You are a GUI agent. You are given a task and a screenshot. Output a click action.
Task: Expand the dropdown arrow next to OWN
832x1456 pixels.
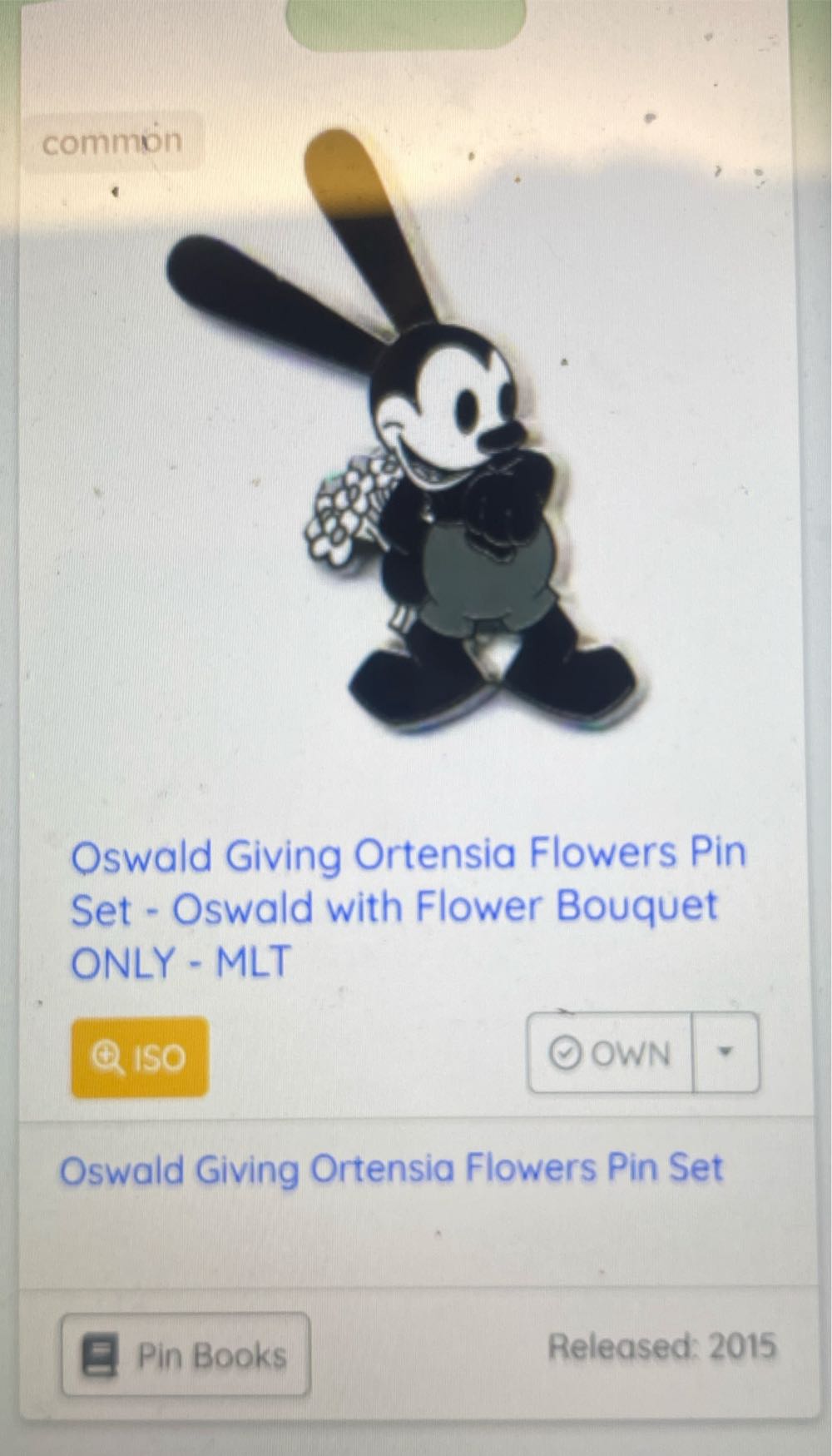[x=726, y=1052]
